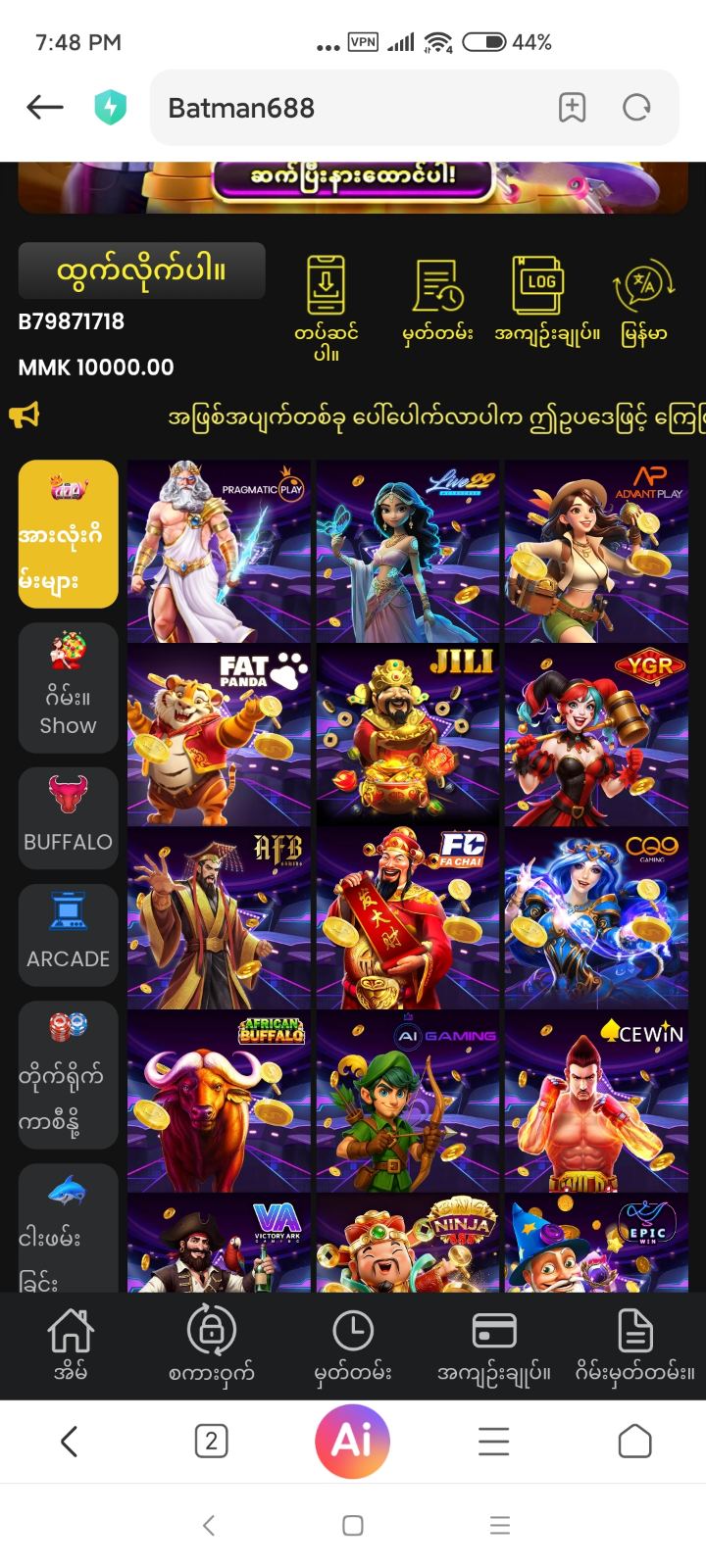The height and width of the screenshot is (1568, 706).
Task: Select the ARCADE category
Action: (x=68, y=934)
